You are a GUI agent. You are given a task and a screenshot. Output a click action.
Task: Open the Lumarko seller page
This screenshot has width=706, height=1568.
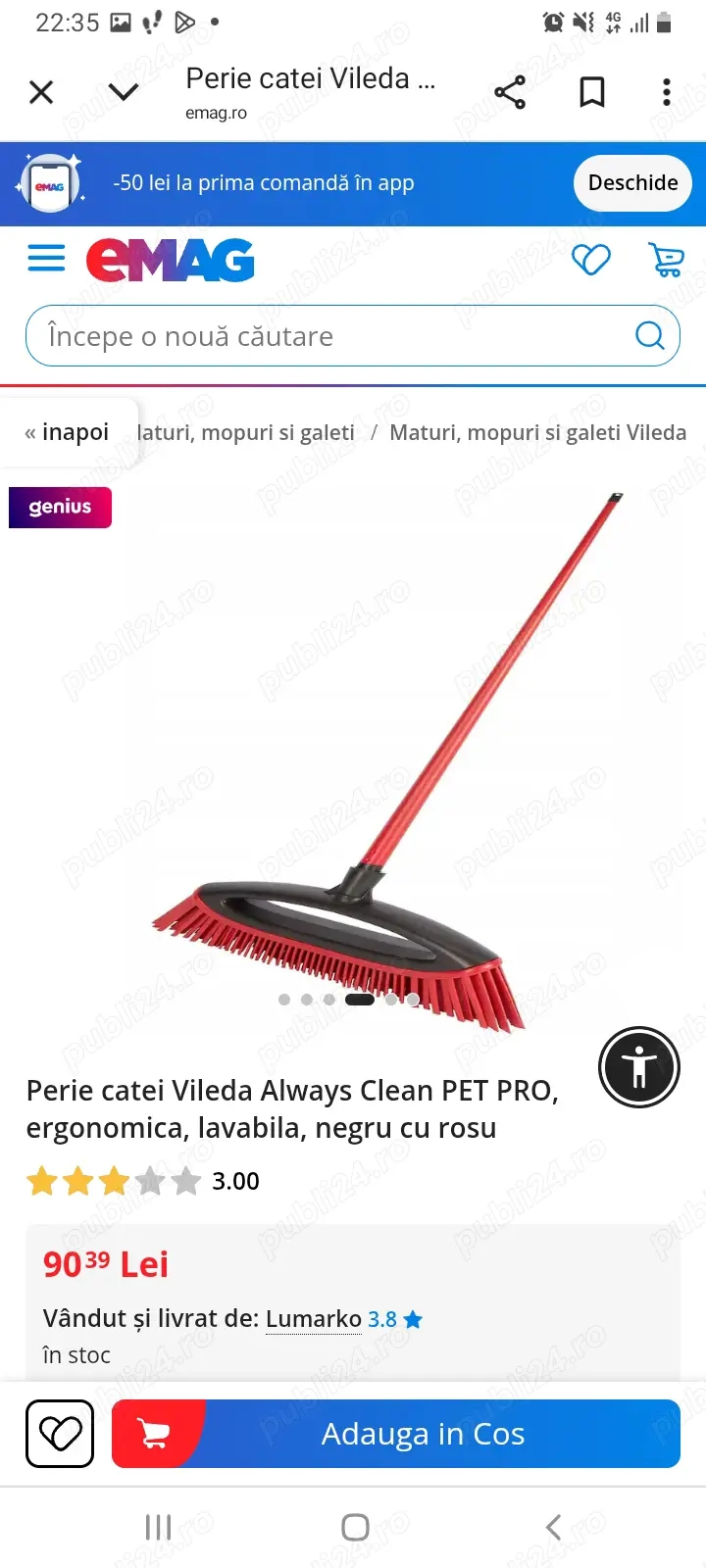(x=313, y=1318)
